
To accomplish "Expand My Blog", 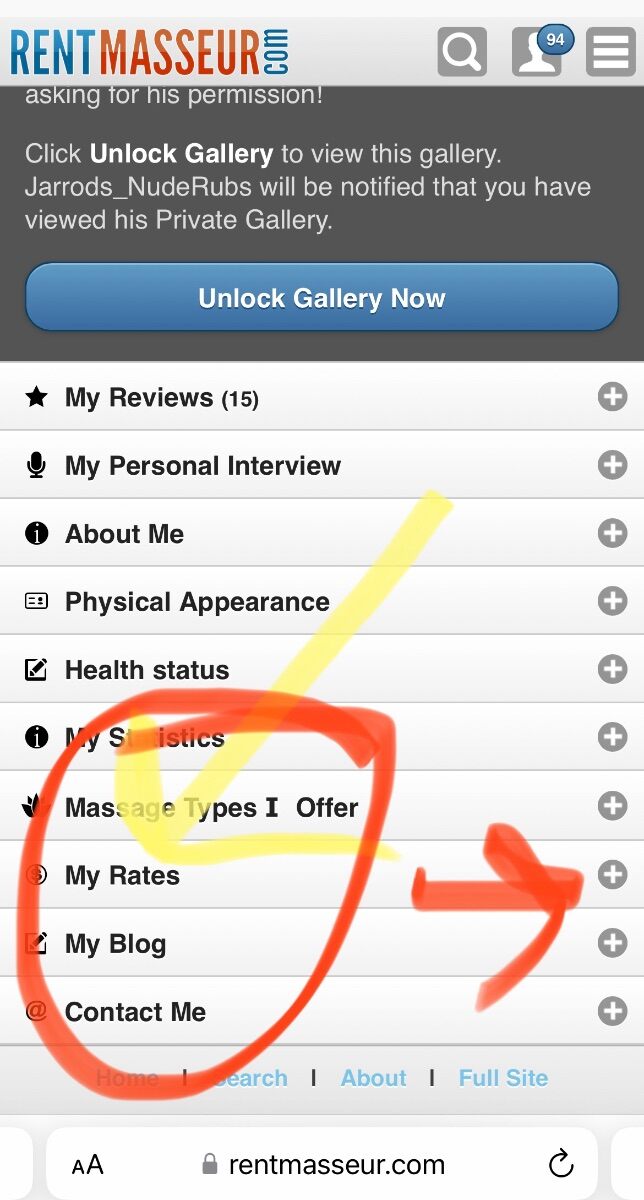I will 322,943.
